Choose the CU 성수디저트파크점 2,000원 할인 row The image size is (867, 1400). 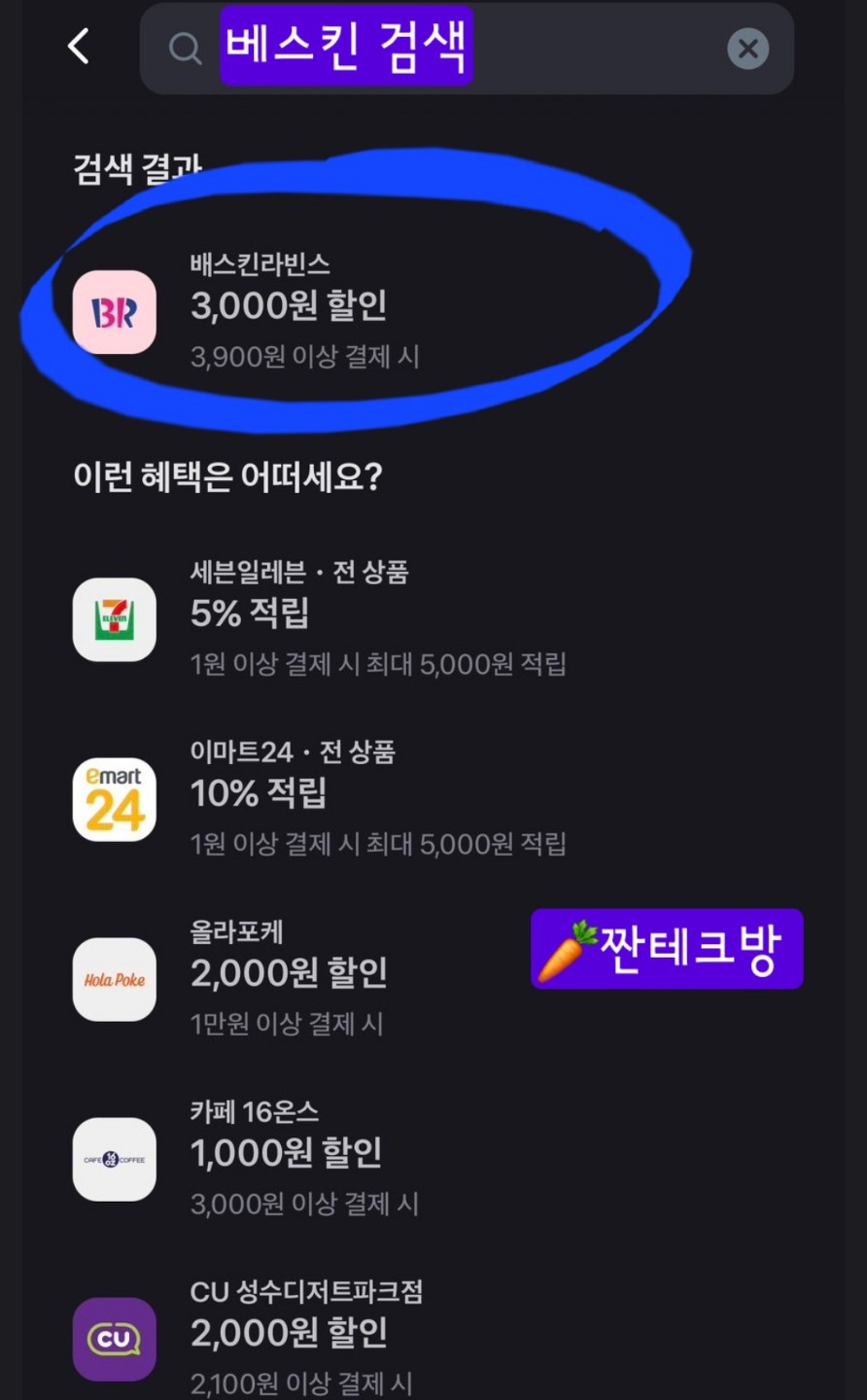click(x=292, y=1339)
